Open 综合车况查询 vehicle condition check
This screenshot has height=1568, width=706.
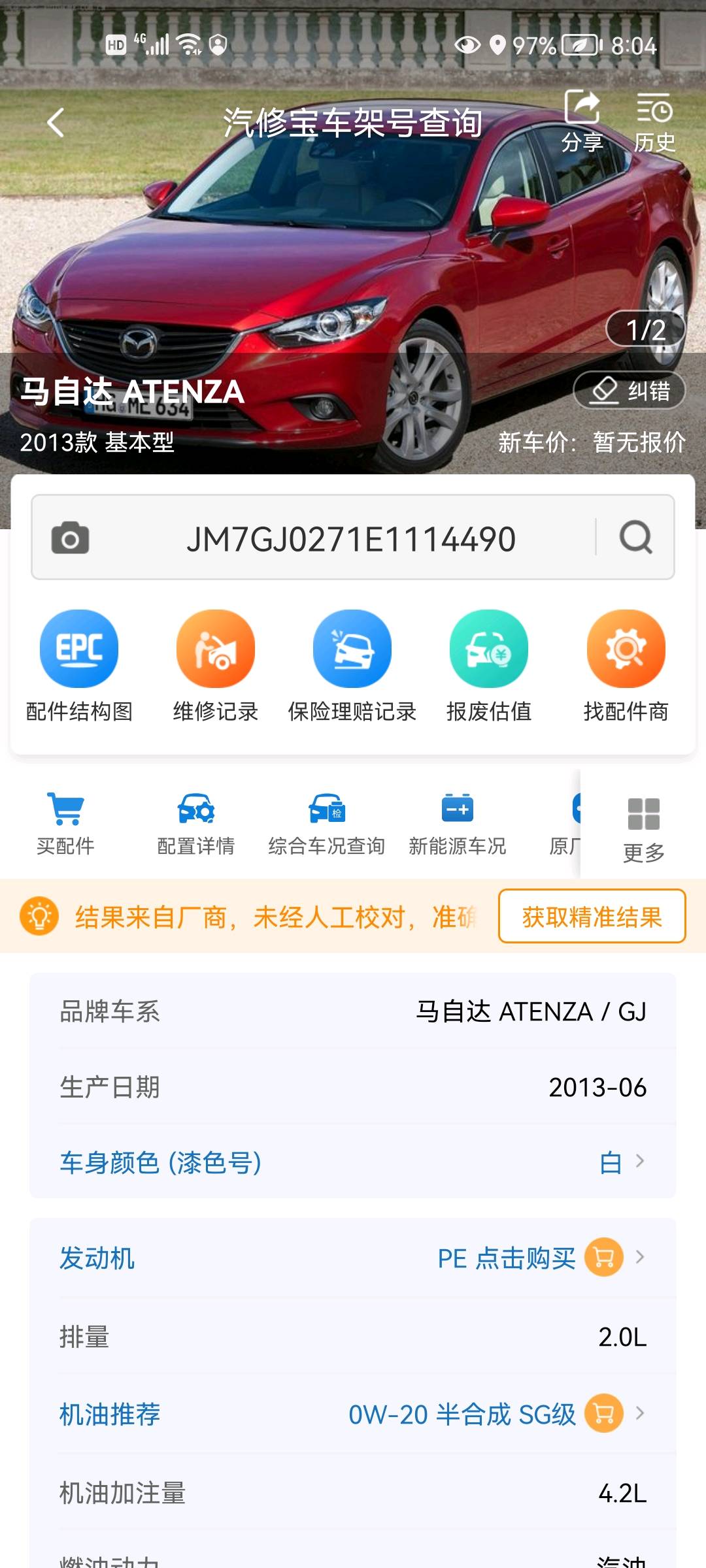point(327,823)
